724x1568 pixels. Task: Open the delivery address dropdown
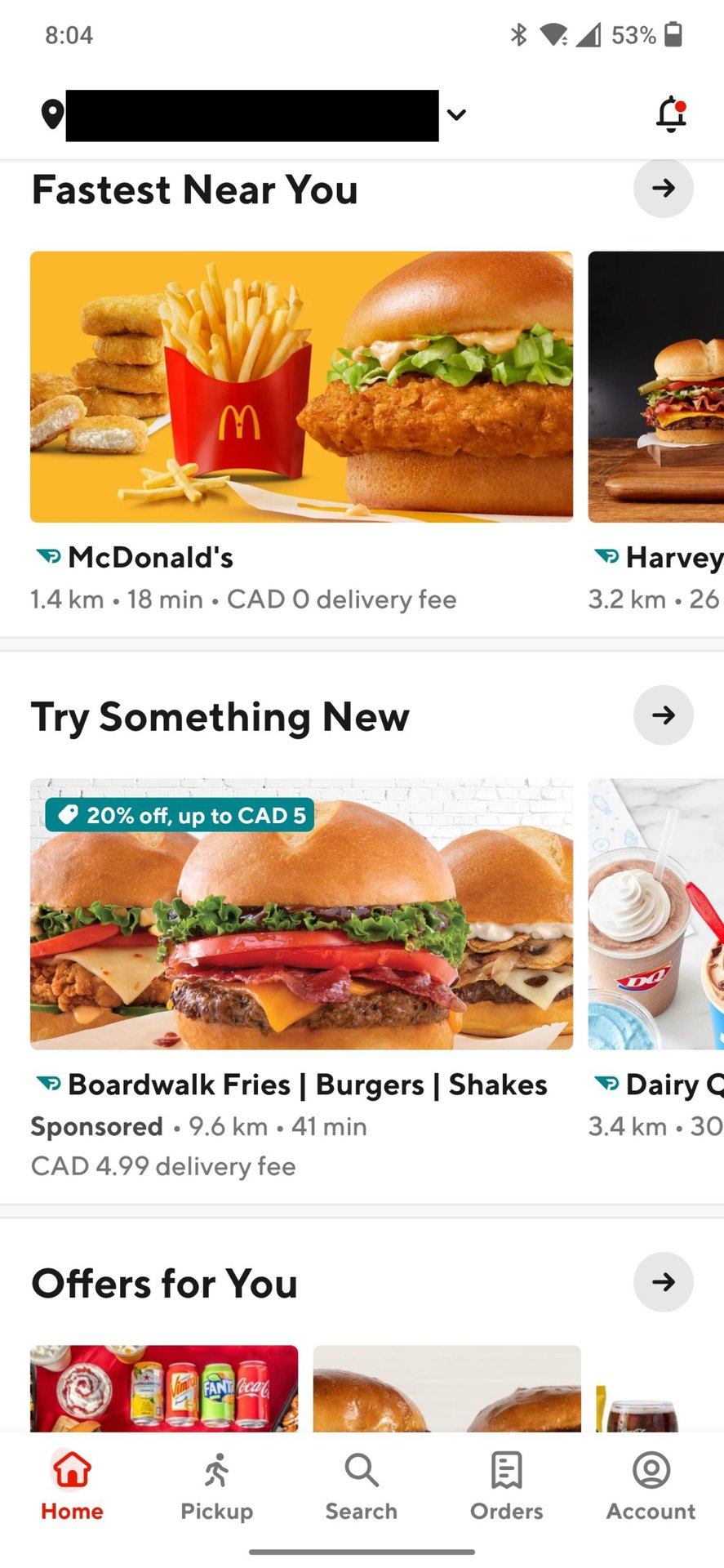(456, 115)
